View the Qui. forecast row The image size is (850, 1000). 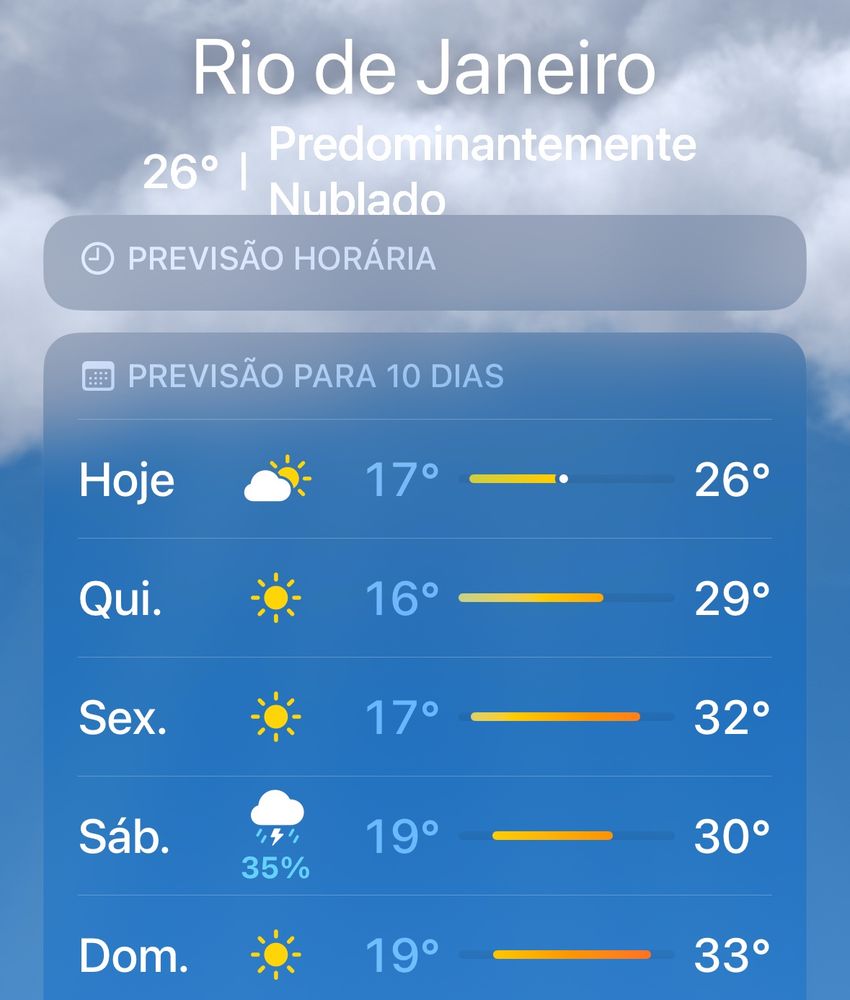pos(424,598)
